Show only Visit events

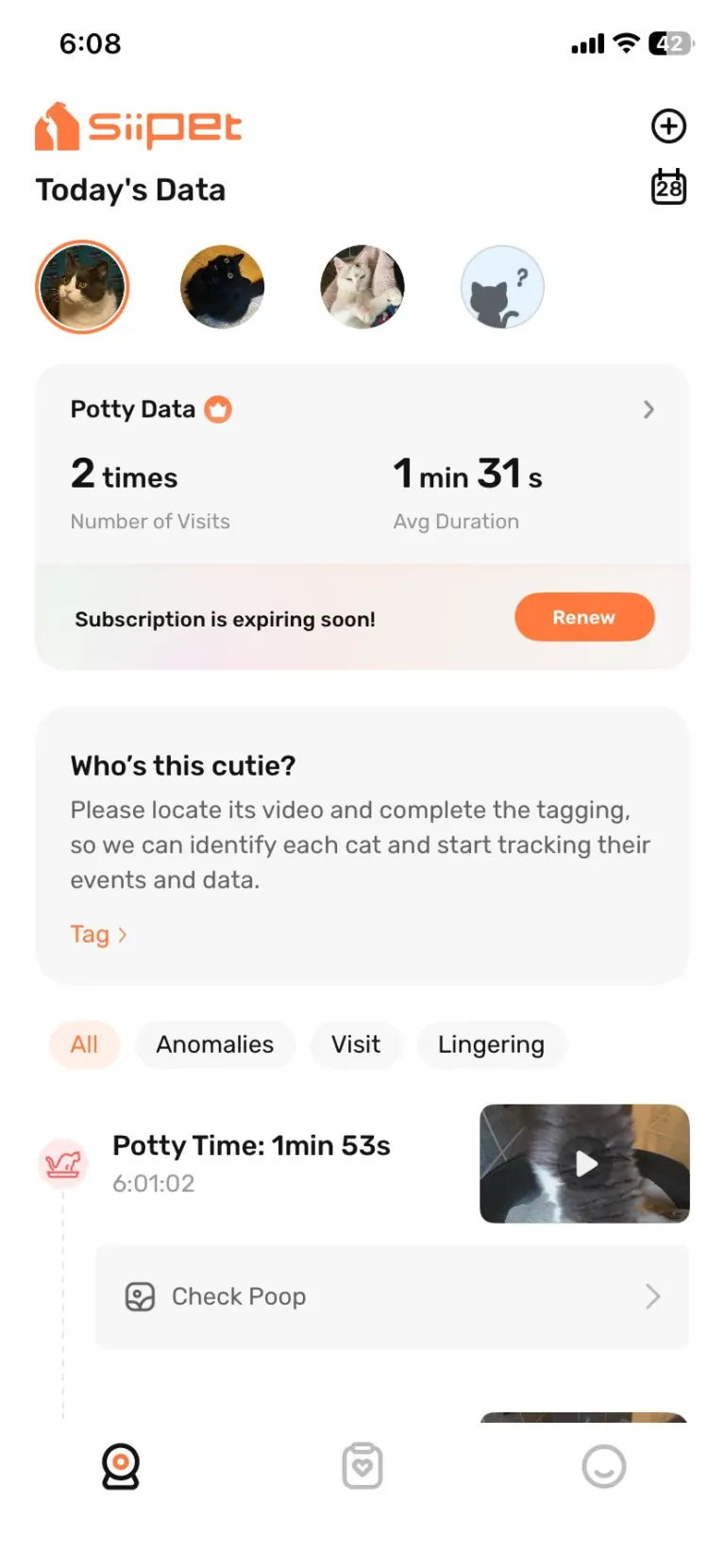[356, 1044]
